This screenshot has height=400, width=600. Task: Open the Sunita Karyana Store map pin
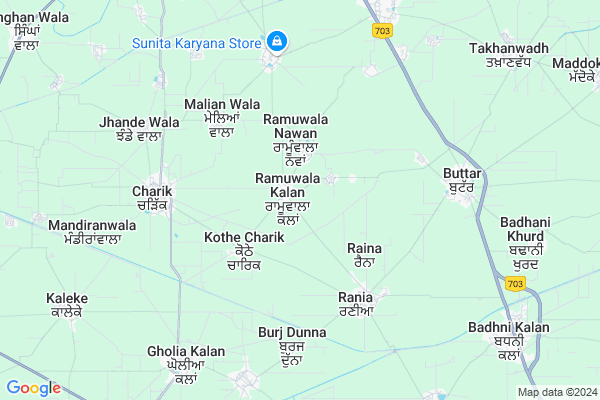coord(274,43)
